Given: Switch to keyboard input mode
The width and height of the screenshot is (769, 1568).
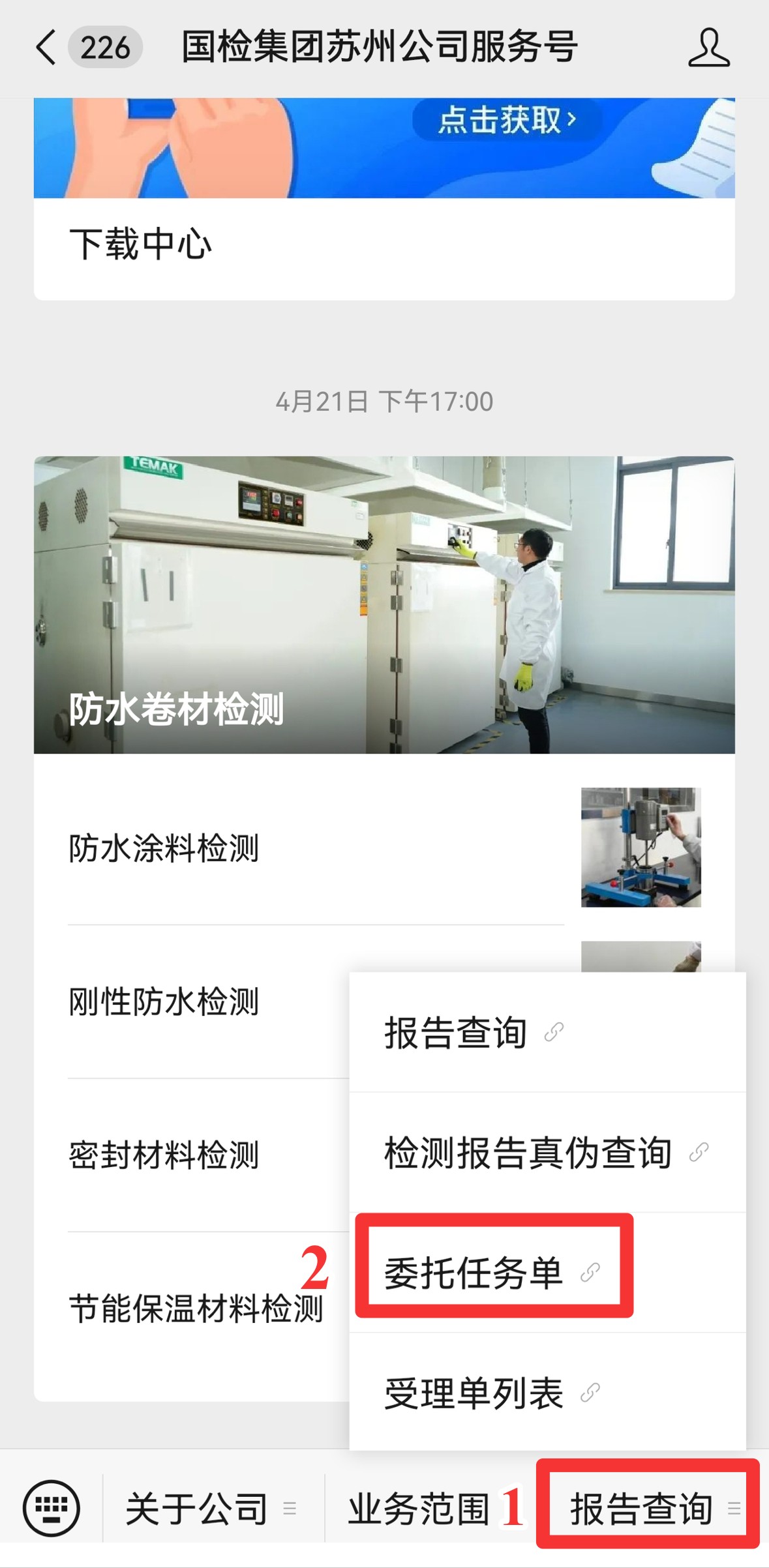Looking at the screenshot, I should (x=52, y=1508).
